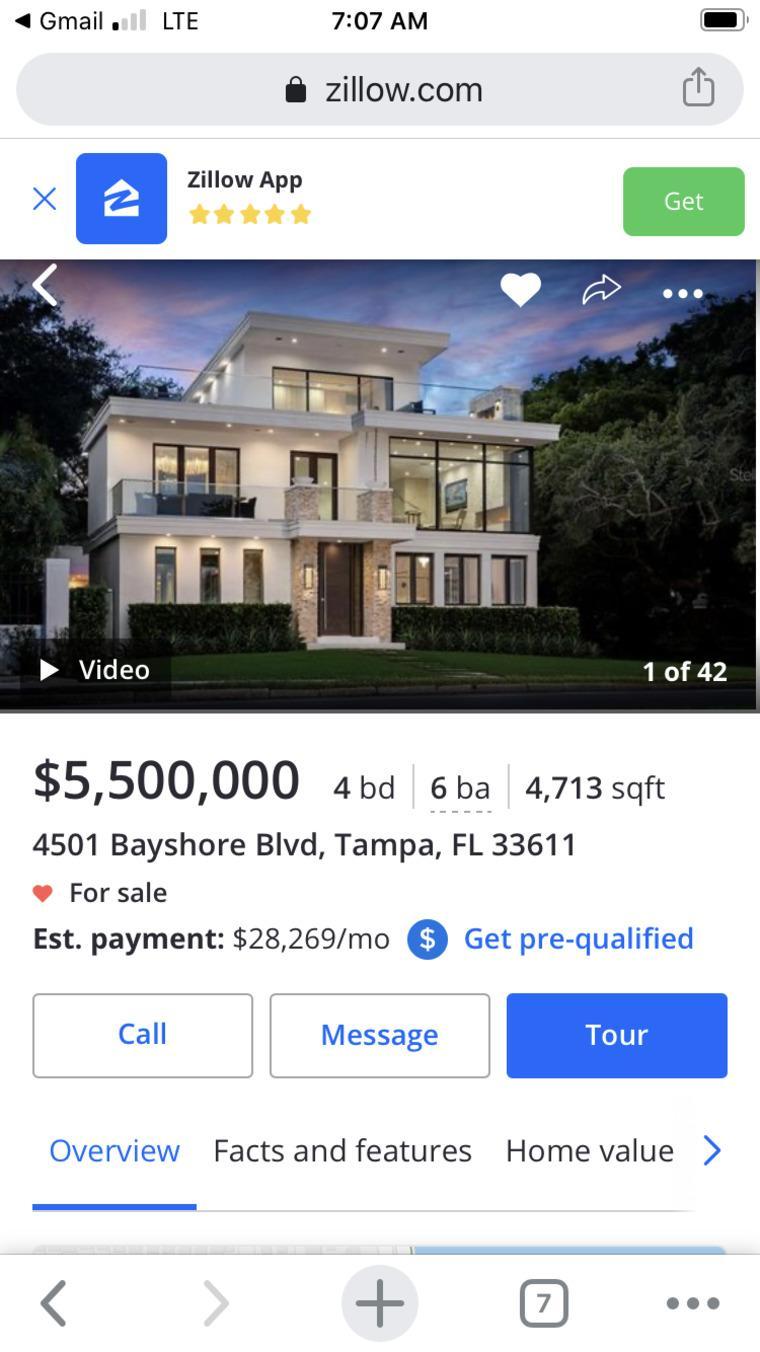Share this listing via arrow icon

coord(601,290)
